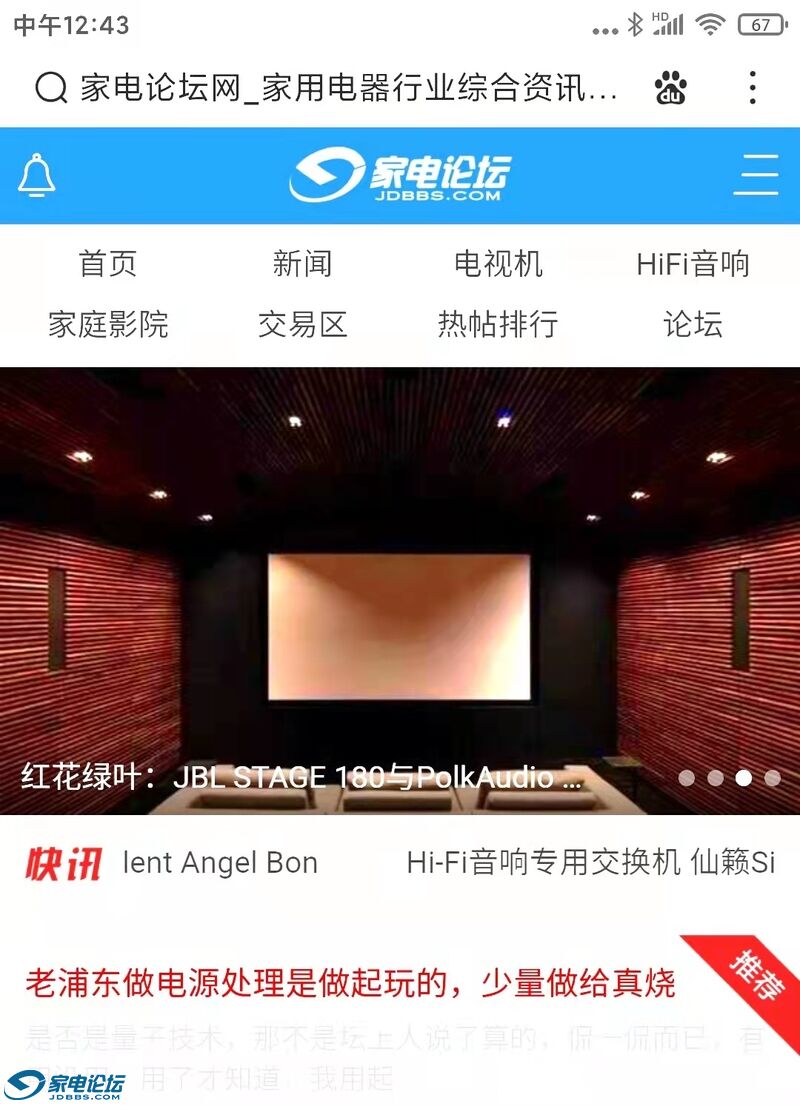
Task: Switch to 新闻 section
Action: click(x=302, y=264)
